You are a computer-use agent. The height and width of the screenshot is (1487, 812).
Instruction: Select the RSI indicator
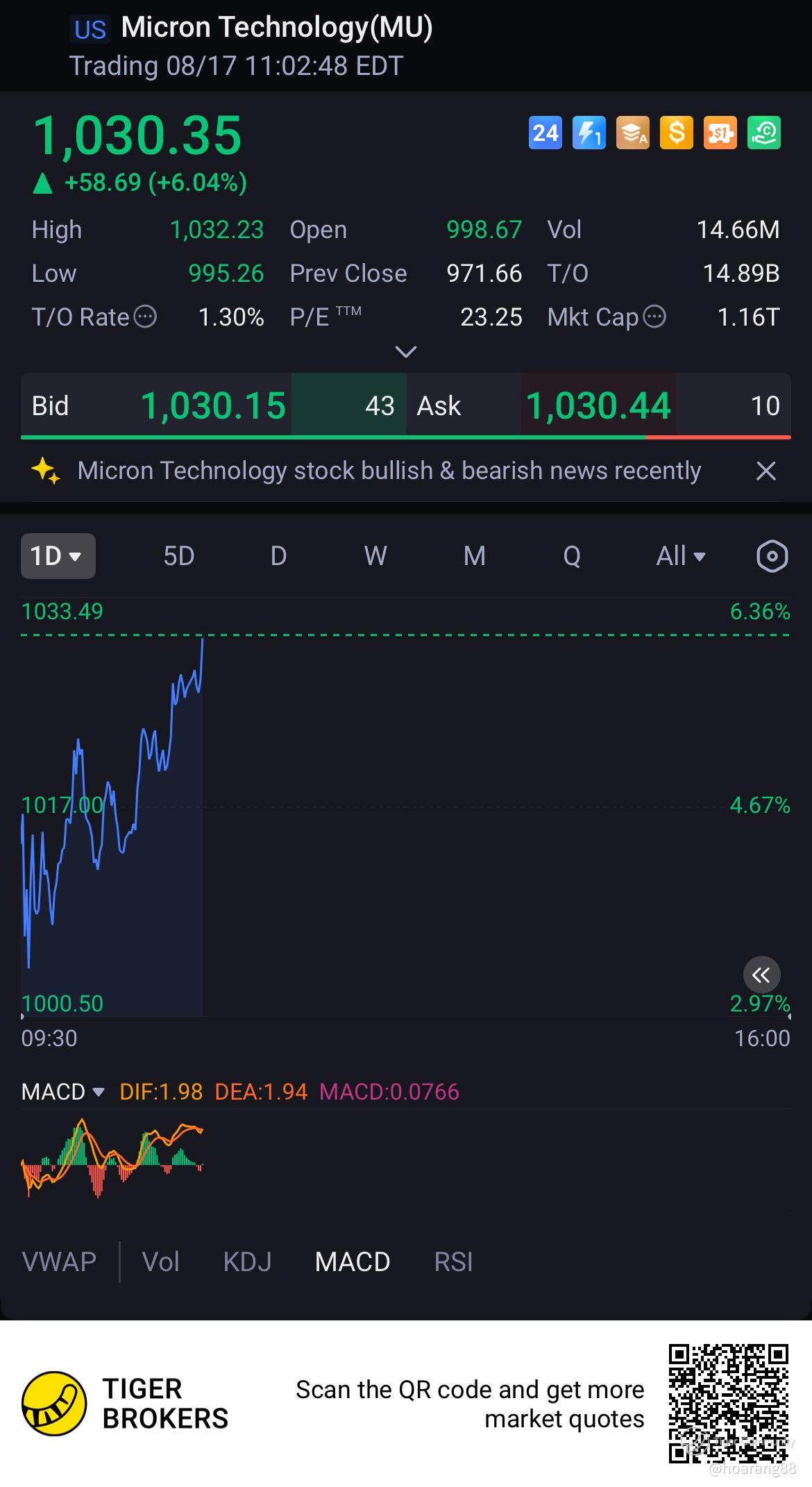tap(453, 1261)
